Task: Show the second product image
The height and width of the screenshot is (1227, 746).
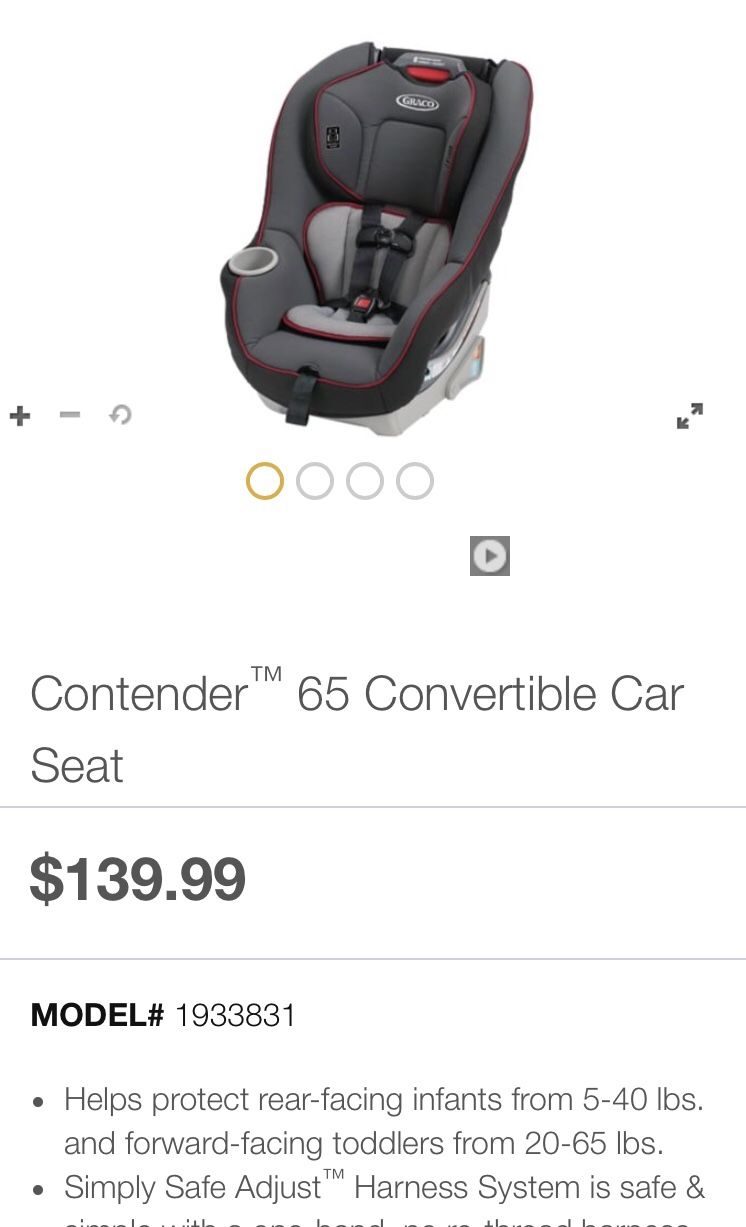Action: pyautogui.click(x=315, y=481)
